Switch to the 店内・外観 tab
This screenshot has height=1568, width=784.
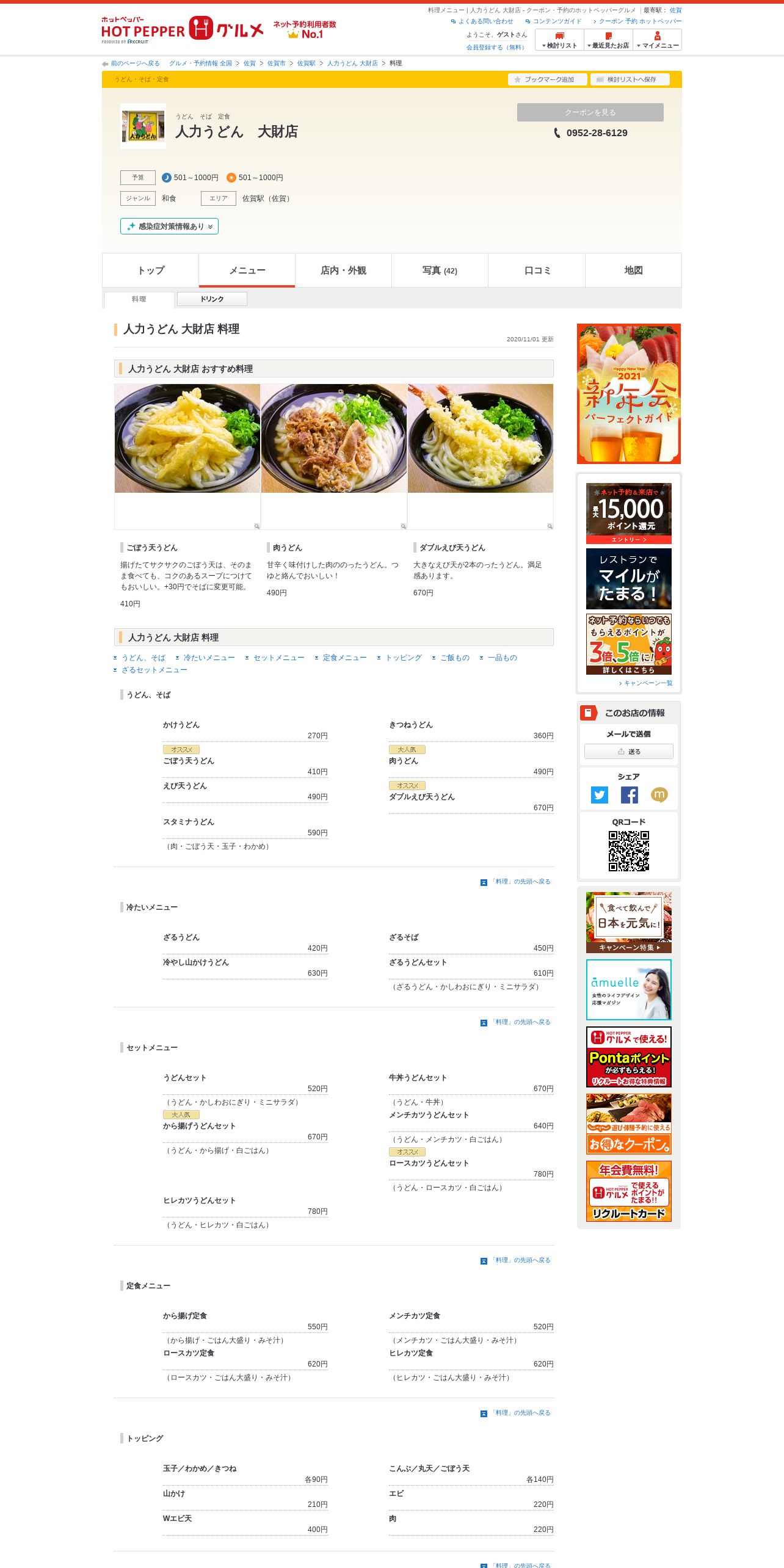343,270
